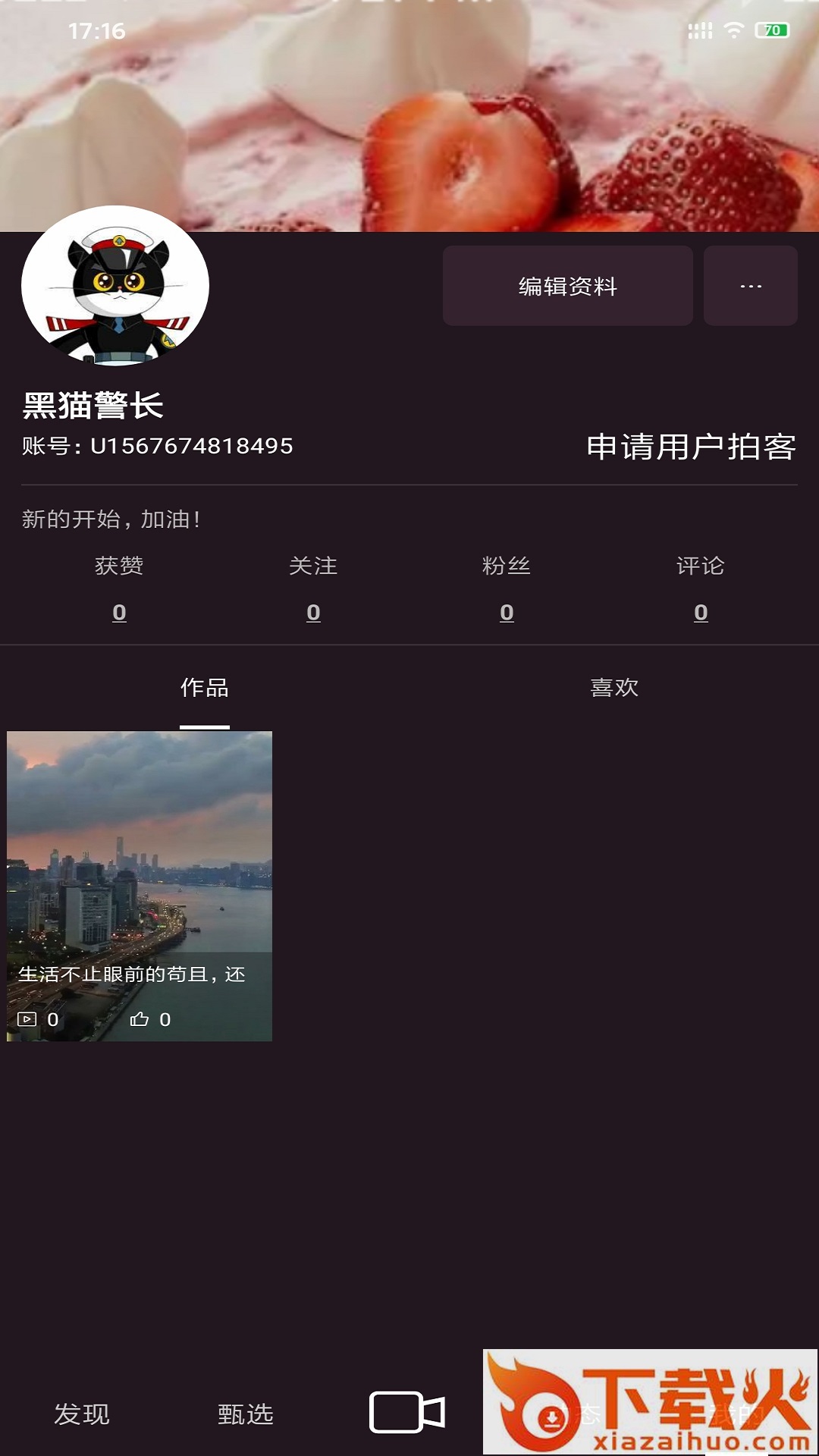Open the 关注 following list
The image size is (819, 1456).
313,589
